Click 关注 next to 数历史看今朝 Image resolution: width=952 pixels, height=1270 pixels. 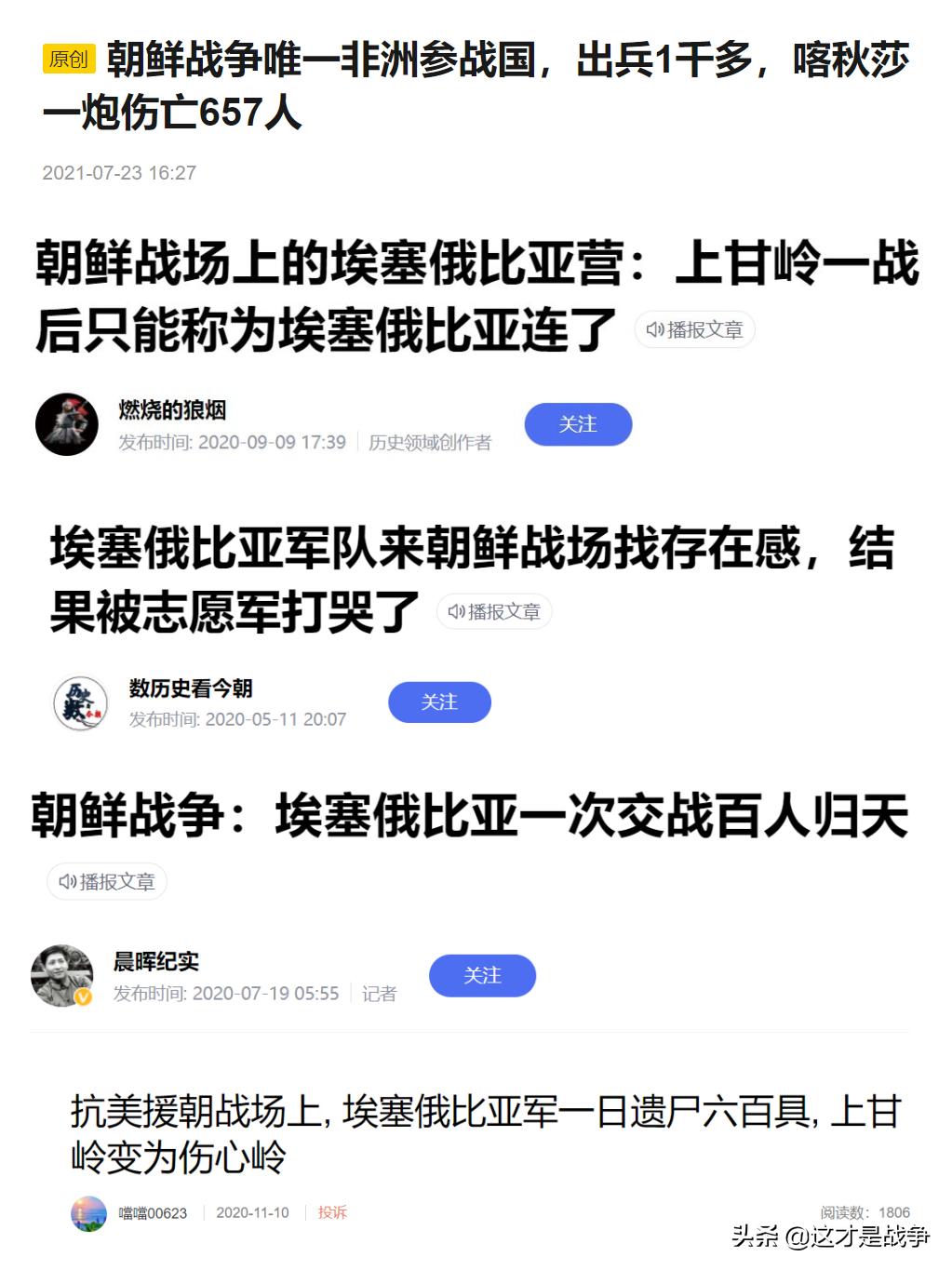pyautogui.click(x=439, y=702)
